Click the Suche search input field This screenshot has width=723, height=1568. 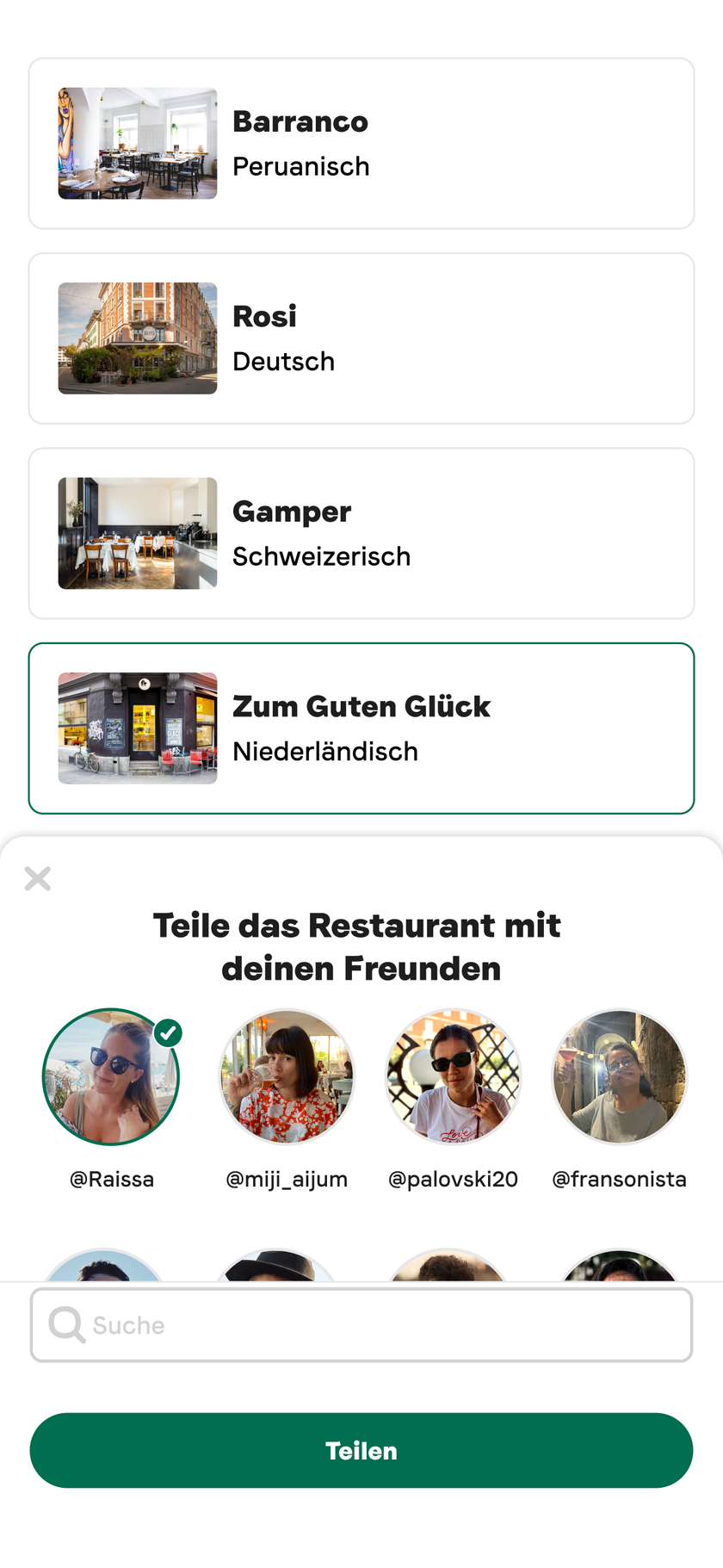(x=361, y=1324)
